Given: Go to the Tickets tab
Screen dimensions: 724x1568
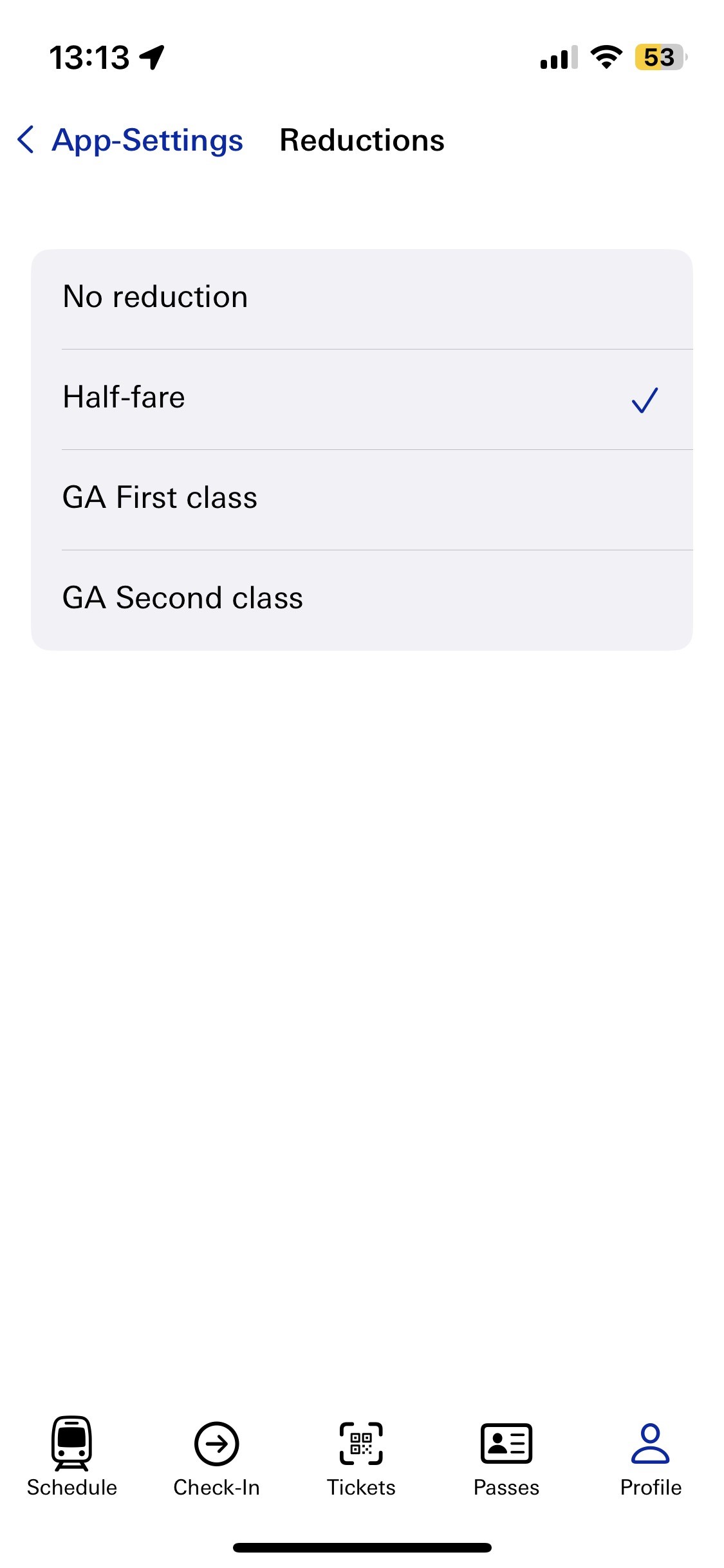Looking at the screenshot, I should pos(361,1457).
